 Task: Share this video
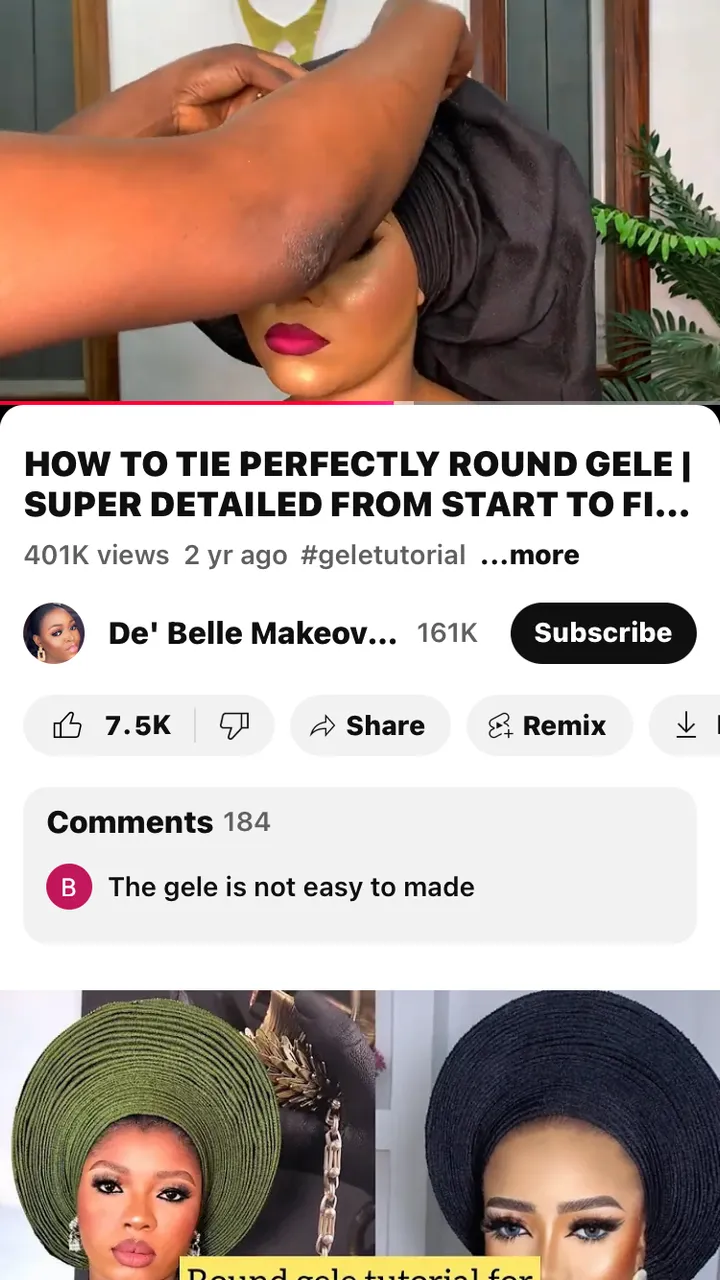(x=369, y=726)
